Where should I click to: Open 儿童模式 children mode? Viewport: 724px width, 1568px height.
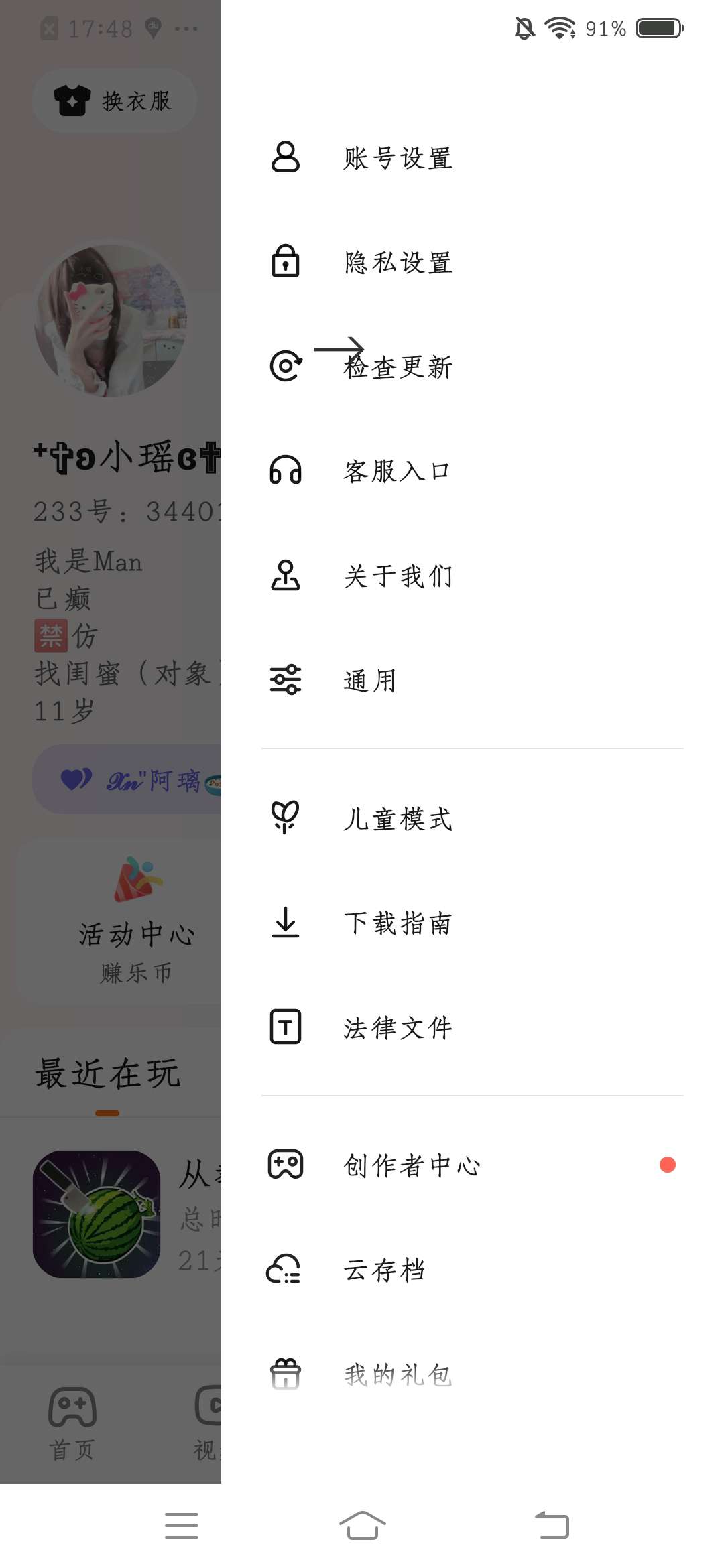pos(398,818)
